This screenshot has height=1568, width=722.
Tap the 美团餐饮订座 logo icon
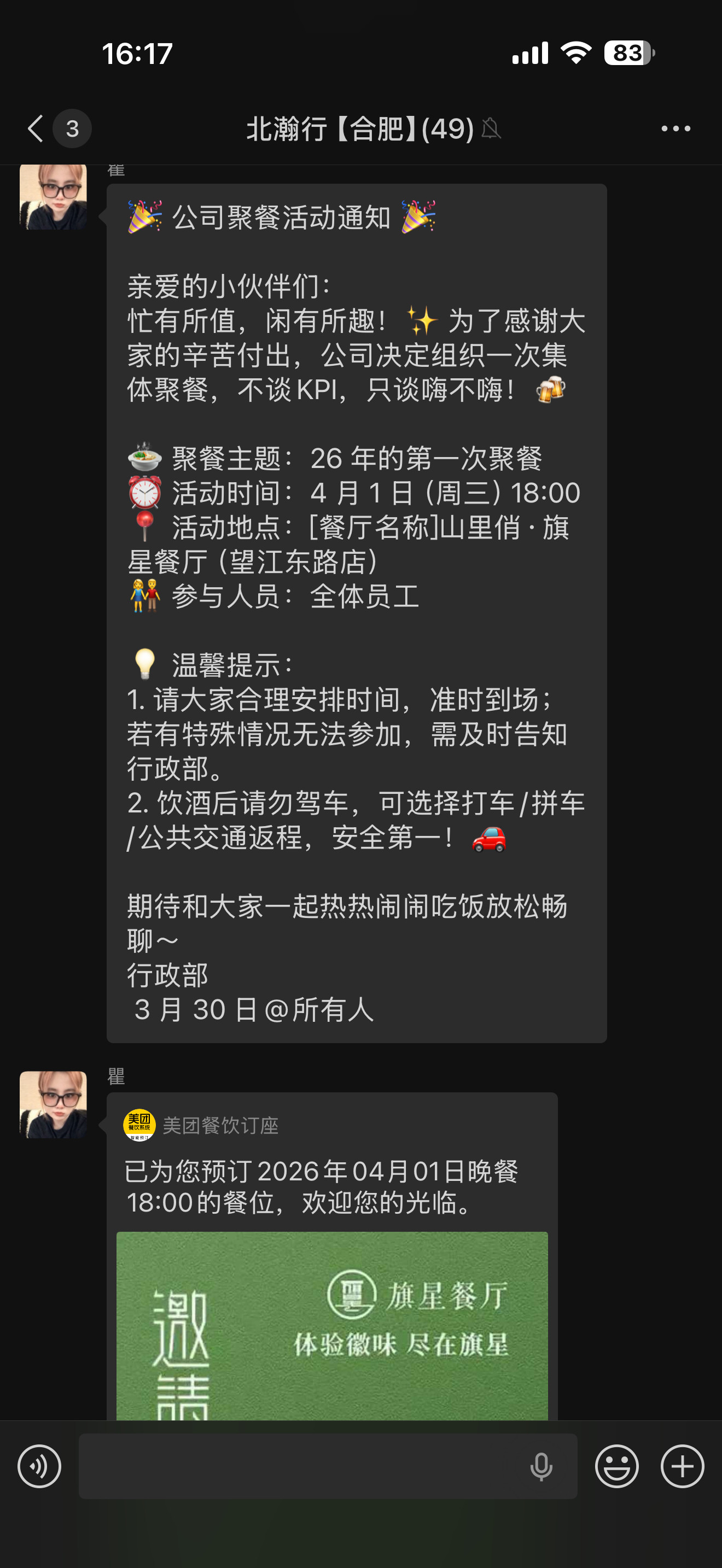tap(139, 1126)
